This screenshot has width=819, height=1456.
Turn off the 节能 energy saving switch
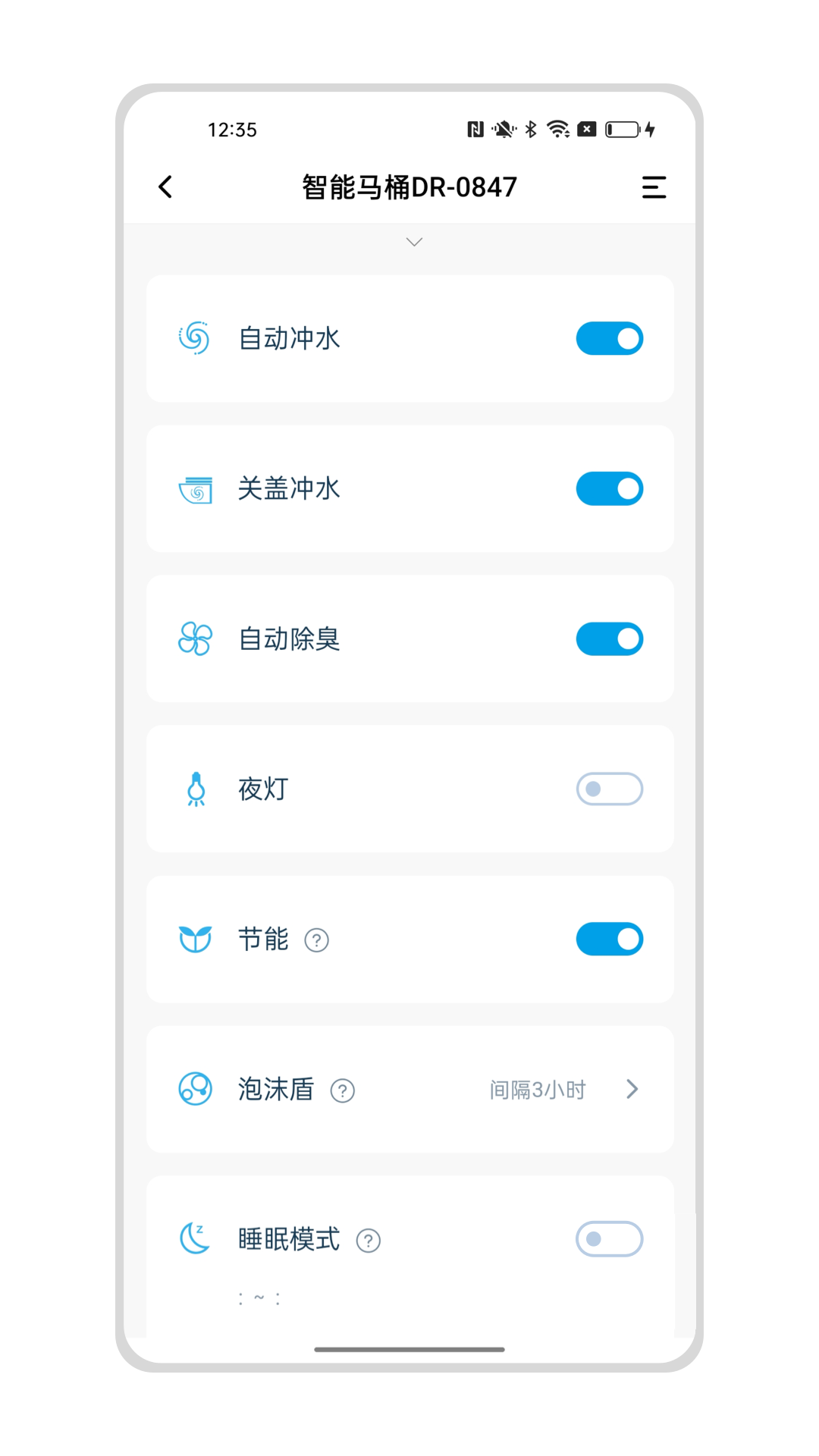(x=609, y=939)
